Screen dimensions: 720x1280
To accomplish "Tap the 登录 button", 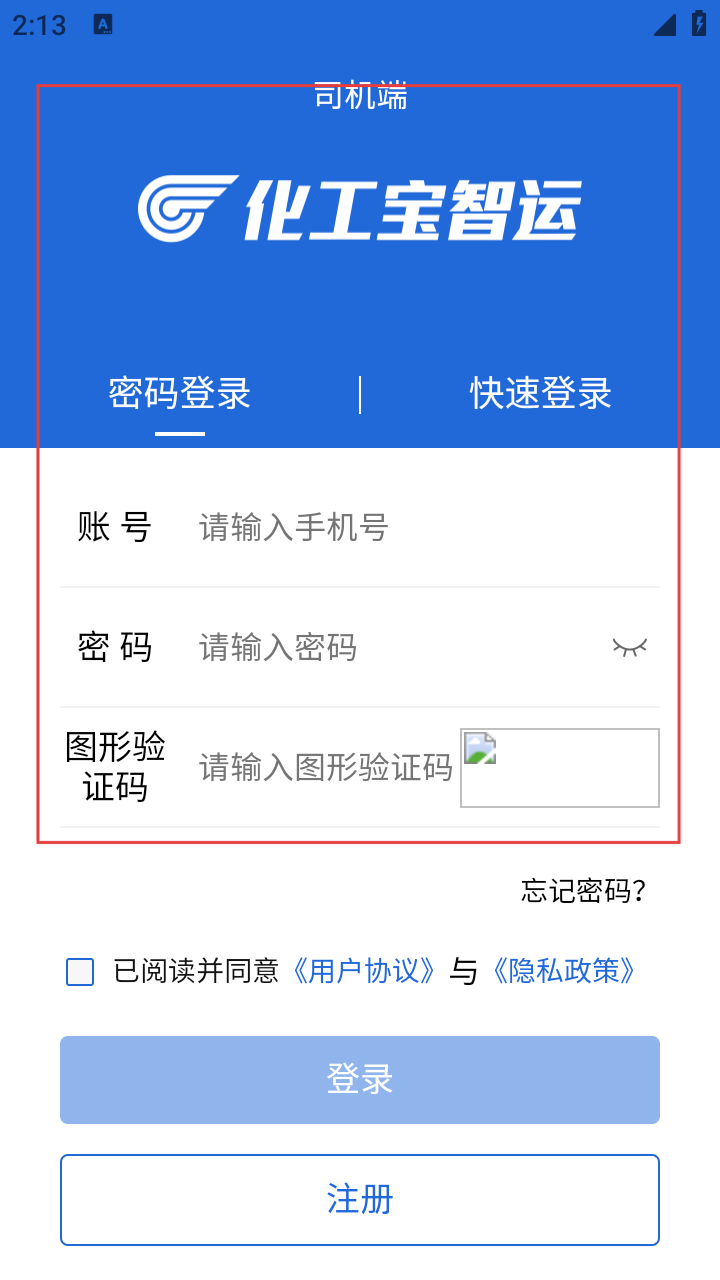I will [360, 1079].
